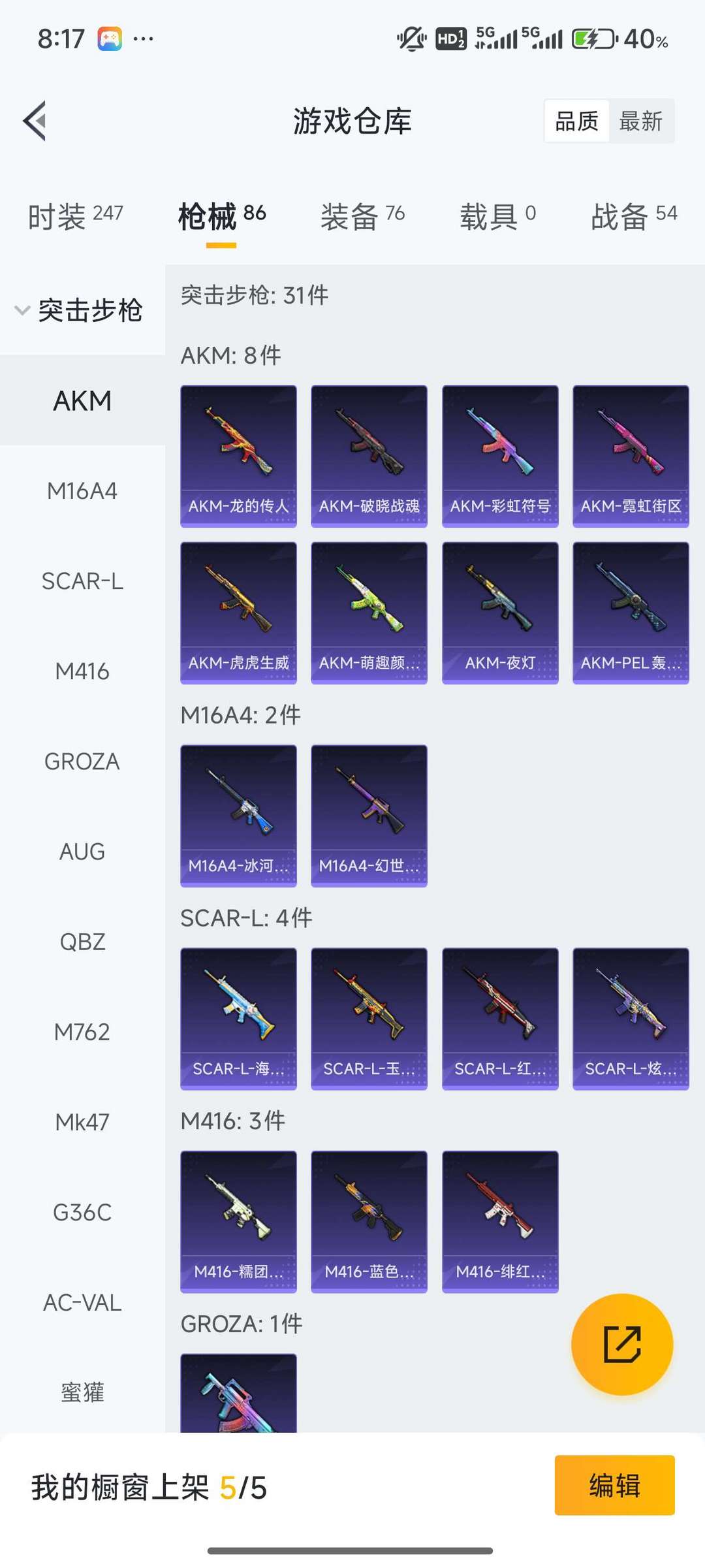Select SCAR-L in the side list
Screen dimensions: 705x1568
(x=82, y=581)
